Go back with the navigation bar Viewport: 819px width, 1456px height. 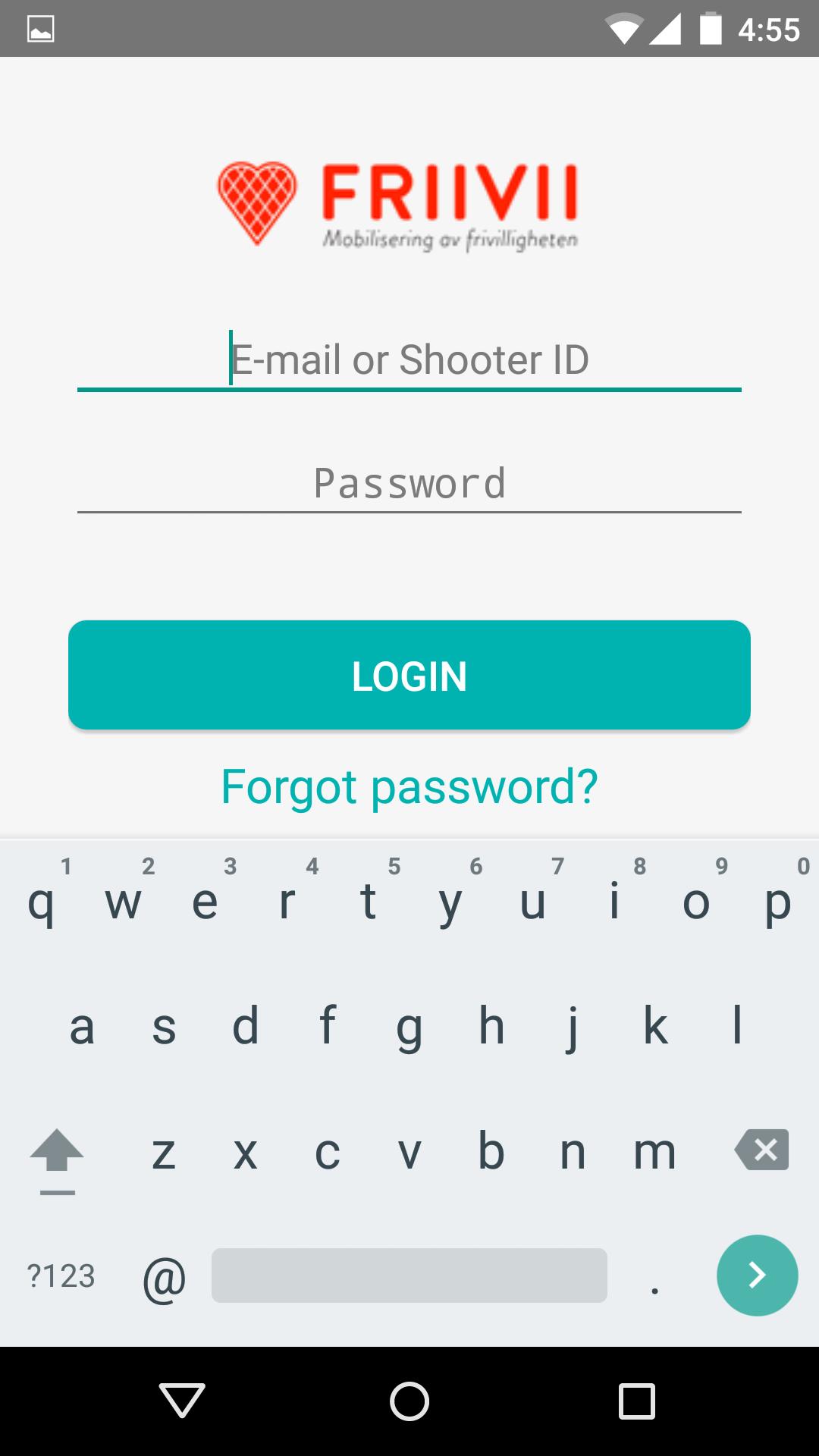[182, 1400]
